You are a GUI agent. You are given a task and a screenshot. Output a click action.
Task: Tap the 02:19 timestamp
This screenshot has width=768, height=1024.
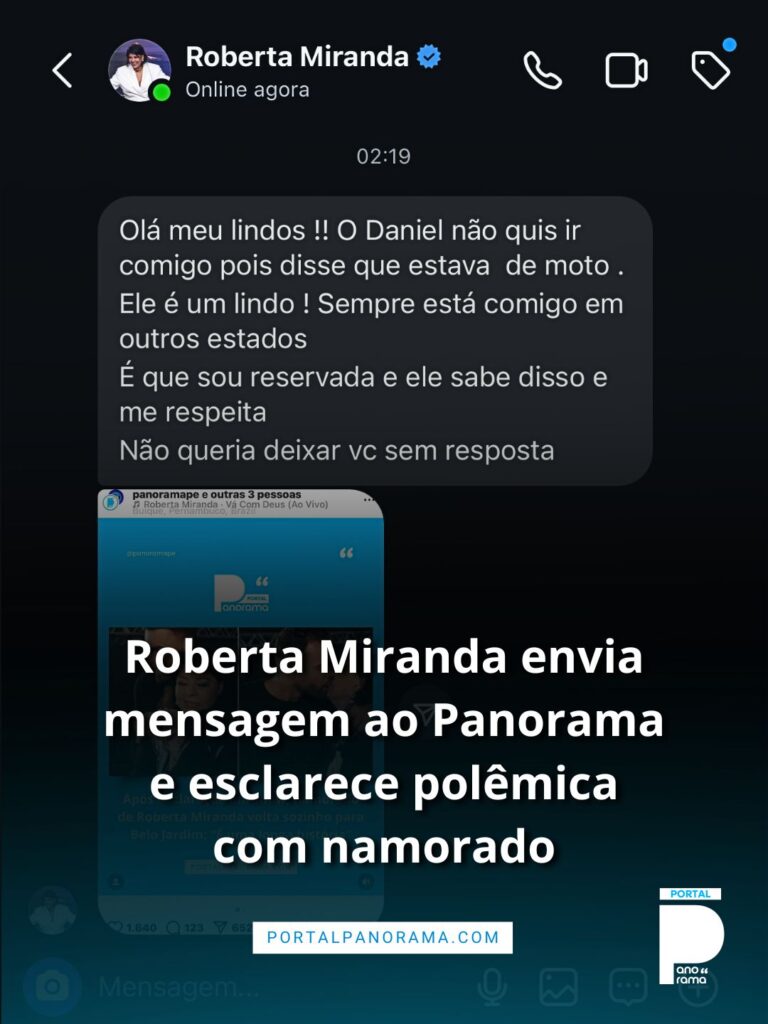pos(383,156)
